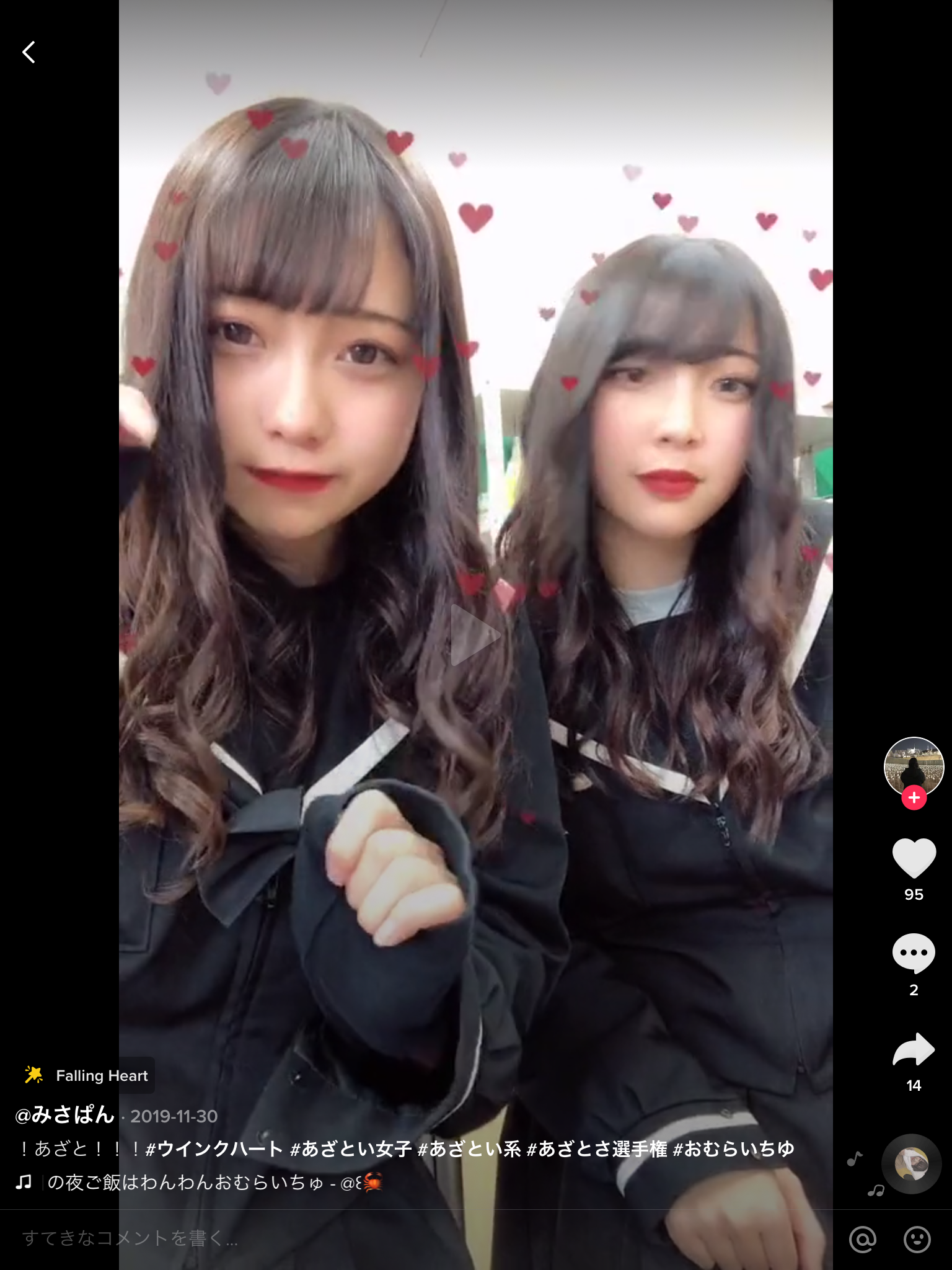Open the Falling Heart effect chip
This screenshot has height=1270, width=952.
87,1075
